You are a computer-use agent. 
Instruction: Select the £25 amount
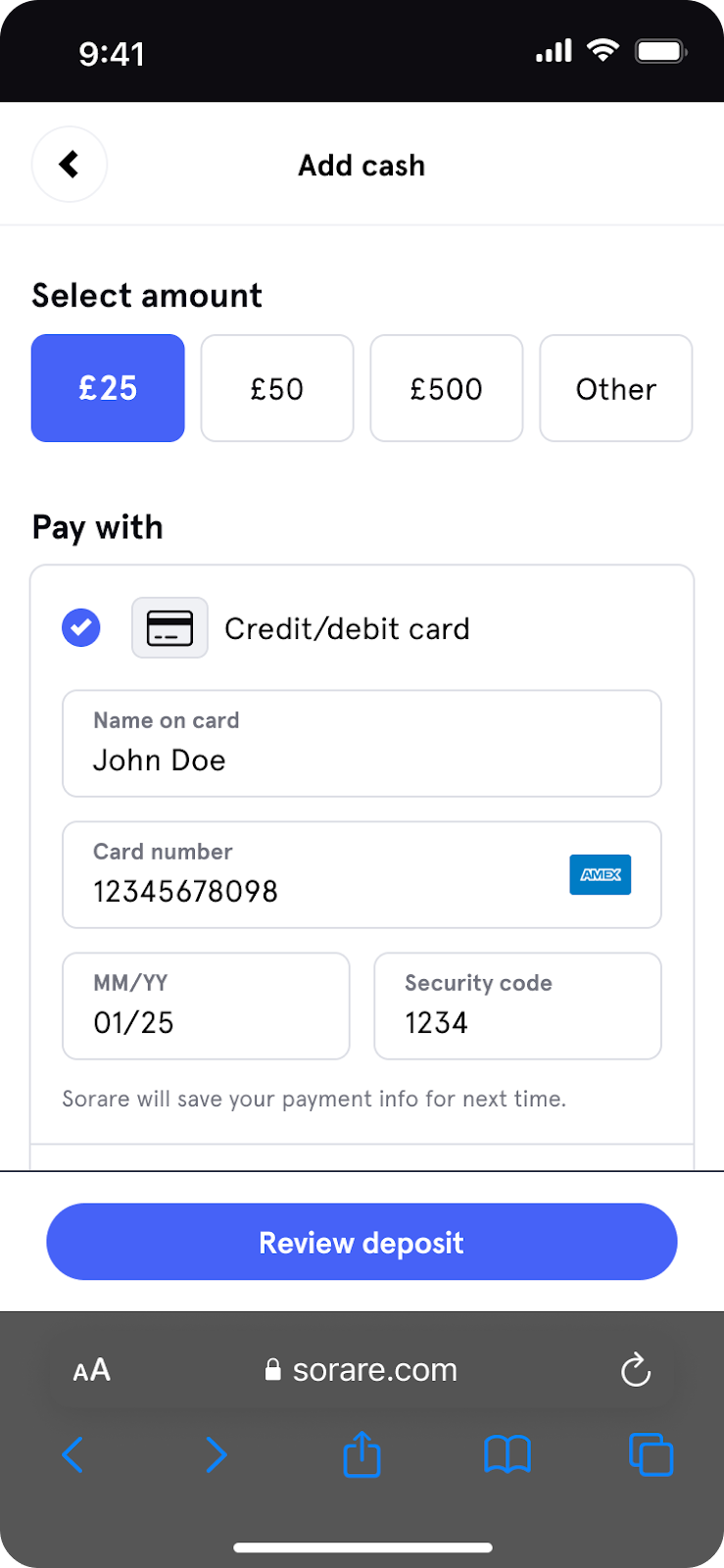[108, 389]
